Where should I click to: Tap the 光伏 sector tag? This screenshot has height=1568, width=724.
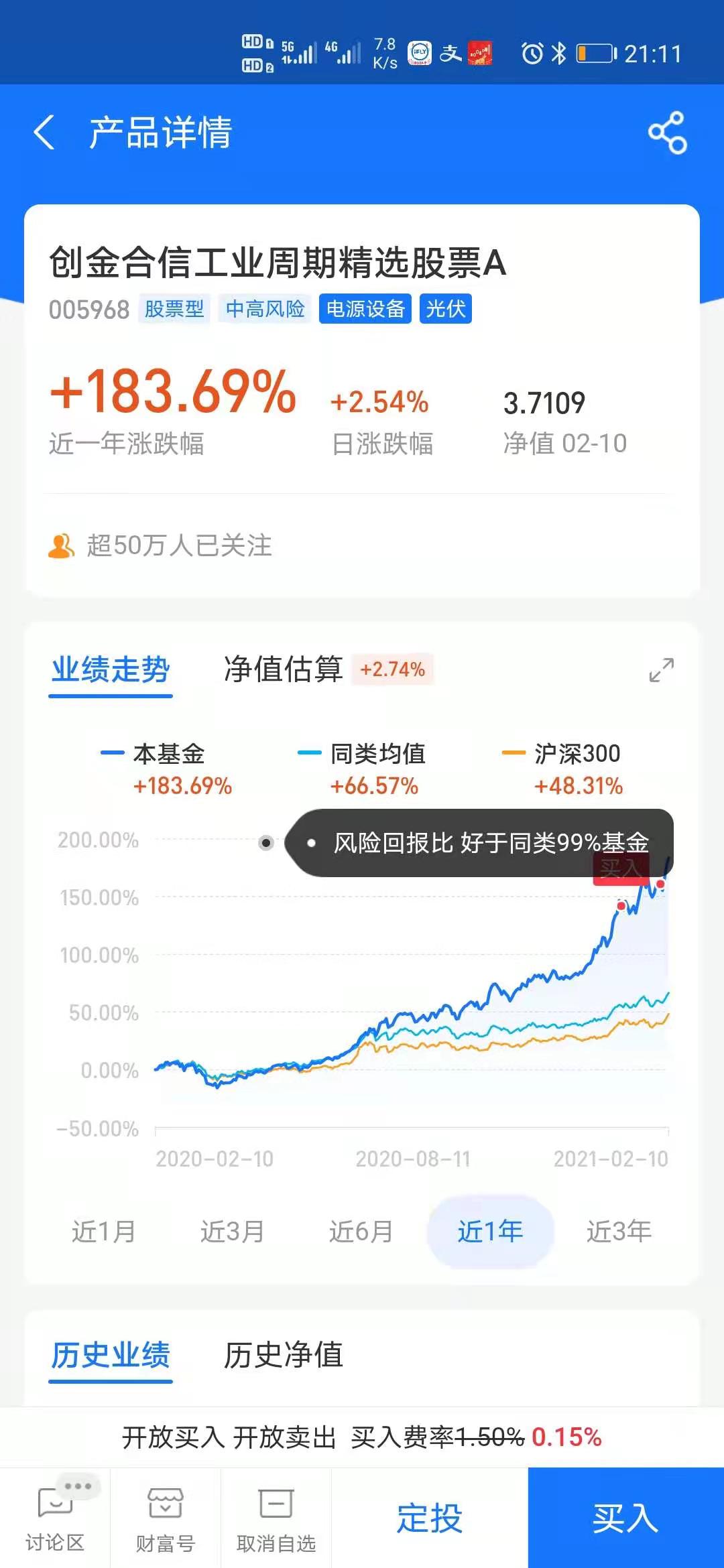click(x=445, y=309)
